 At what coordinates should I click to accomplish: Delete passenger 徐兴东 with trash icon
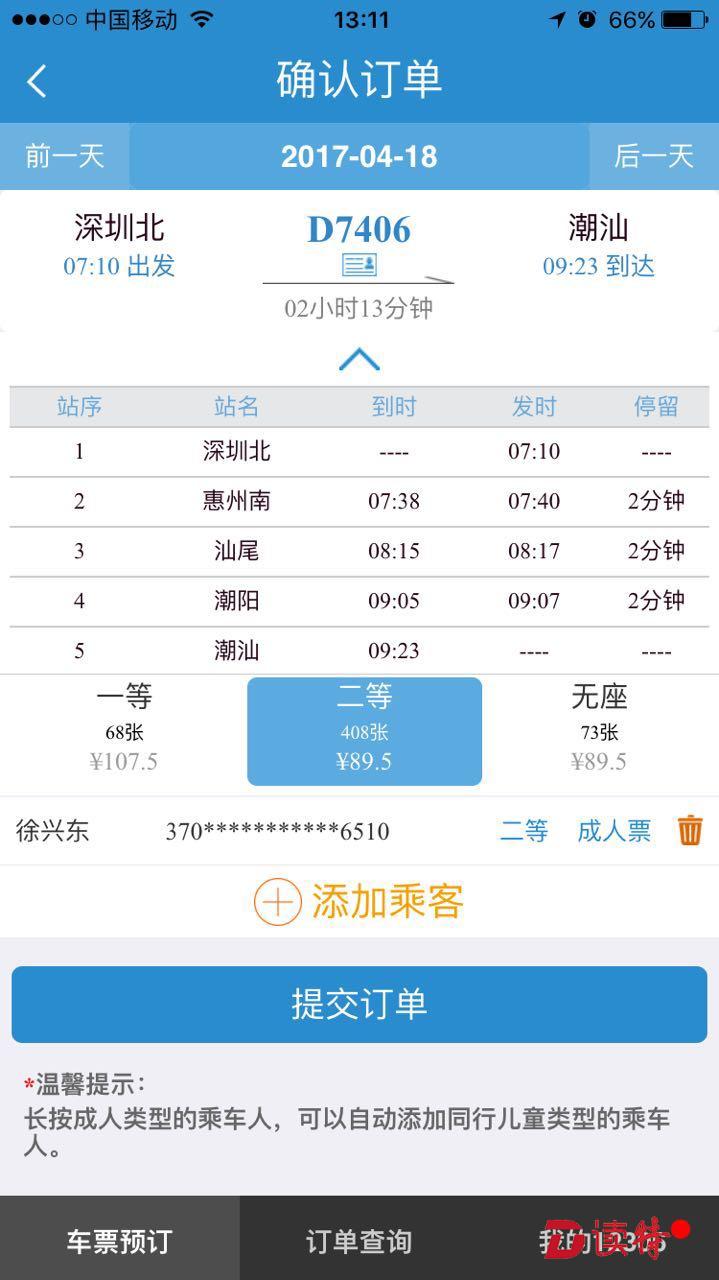coord(690,830)
